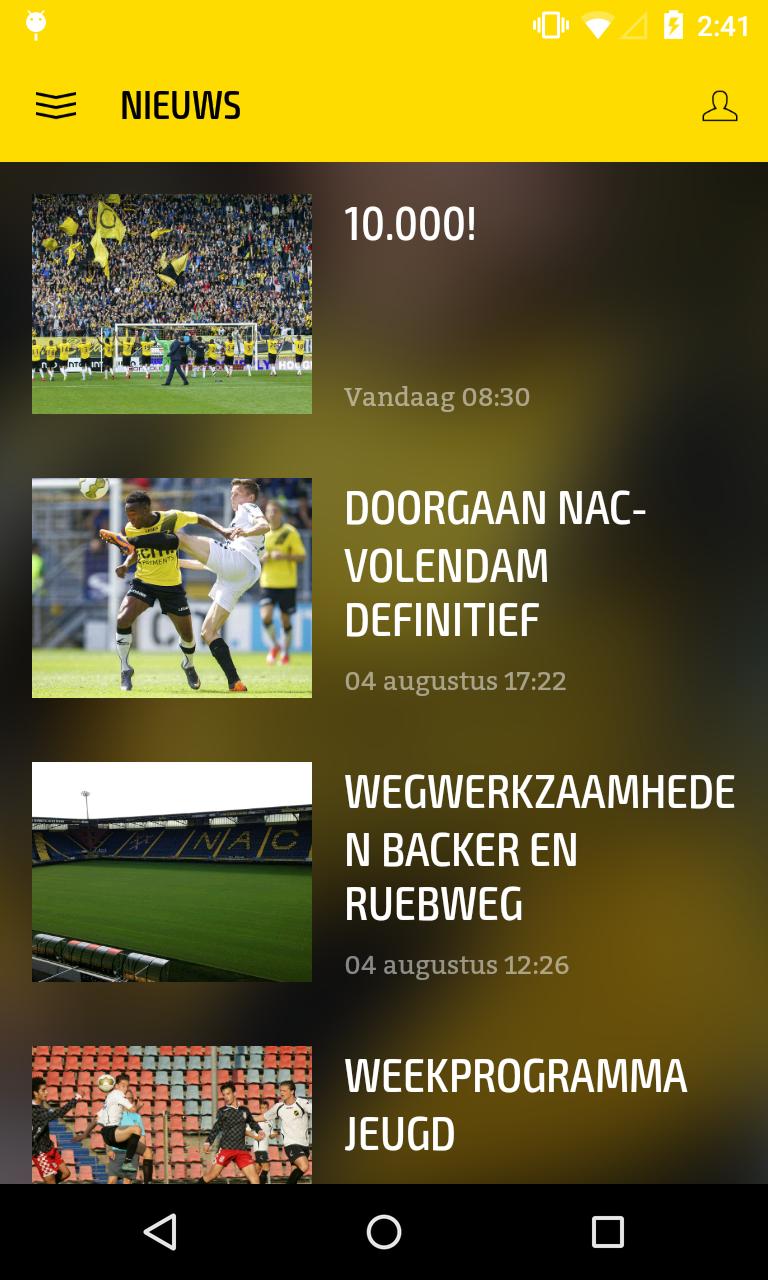Tap the header jump duel photo thumbnail
Image resolution: width=768 pixels, height=1280 pixels.
pyautogui.click(x=172, y=588)
